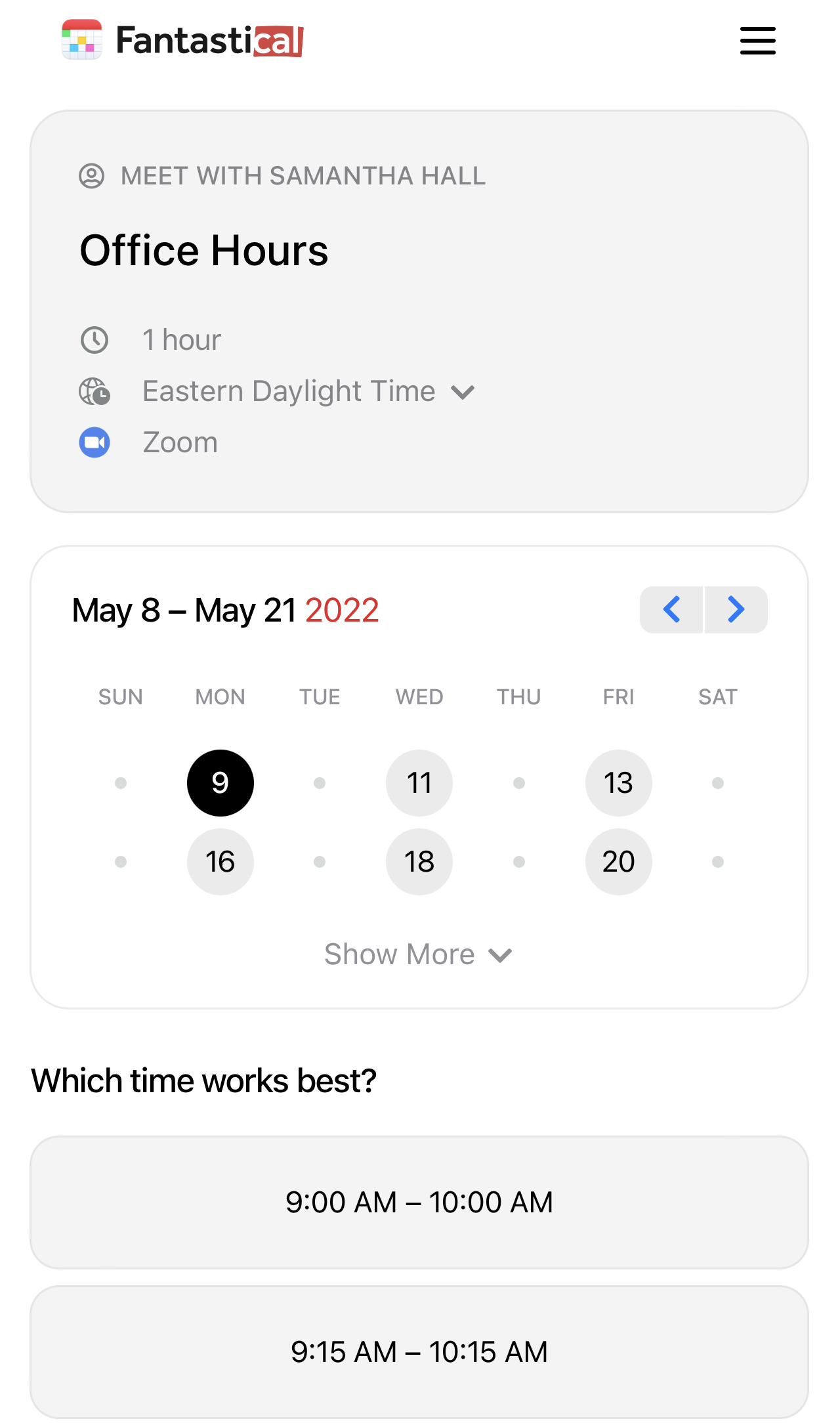Go to the previous week with the back arrow
Screen dimensions: 840x1425
click(671, 609)
